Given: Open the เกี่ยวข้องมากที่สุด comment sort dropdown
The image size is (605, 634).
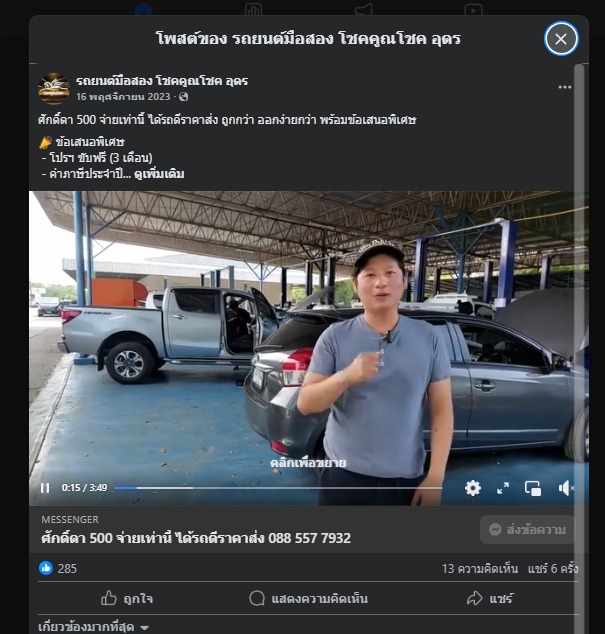Looking at the screenshot, I should (93, 627).
